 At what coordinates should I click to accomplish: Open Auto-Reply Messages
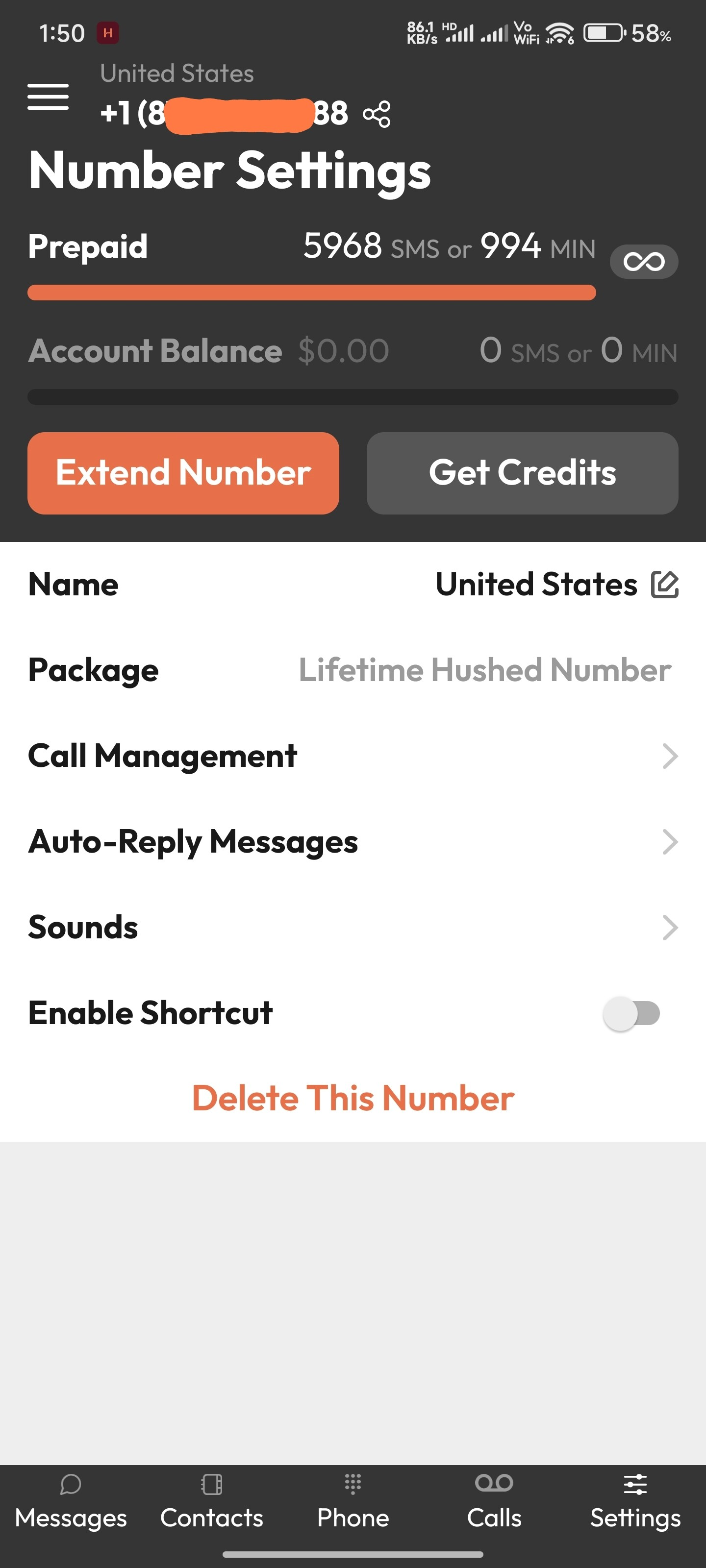pyautogui.click(x=353, y=842)
